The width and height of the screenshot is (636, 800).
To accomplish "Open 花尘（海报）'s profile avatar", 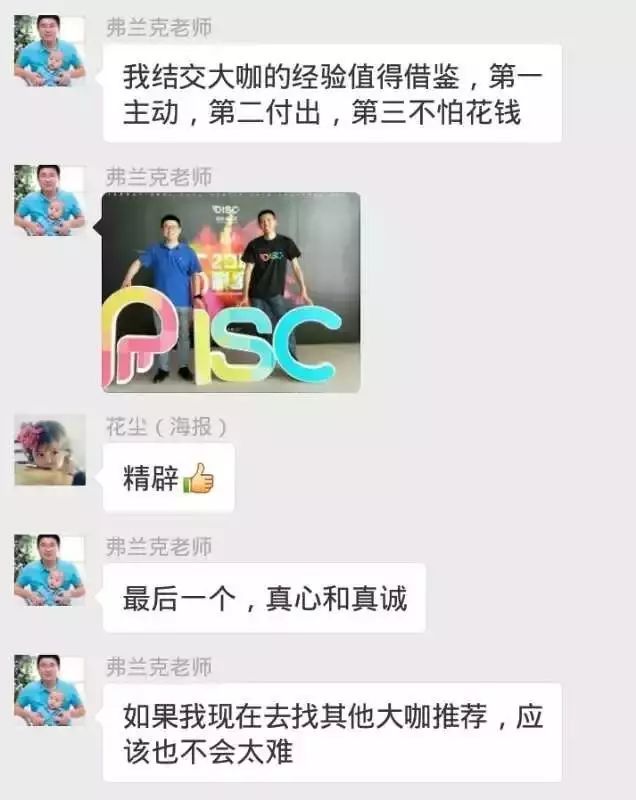I will point(49,450).
